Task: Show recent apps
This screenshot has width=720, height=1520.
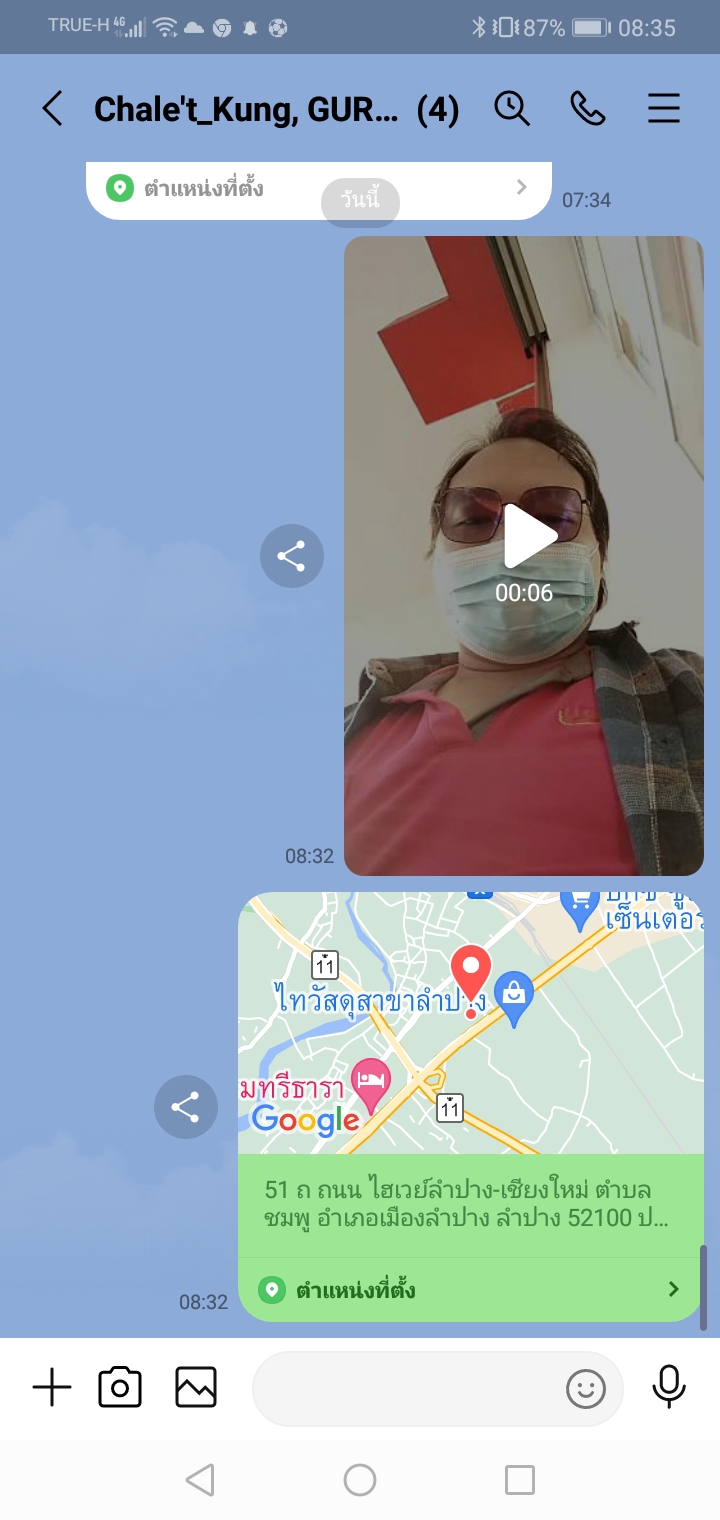Action: (x=520, y=1480)
